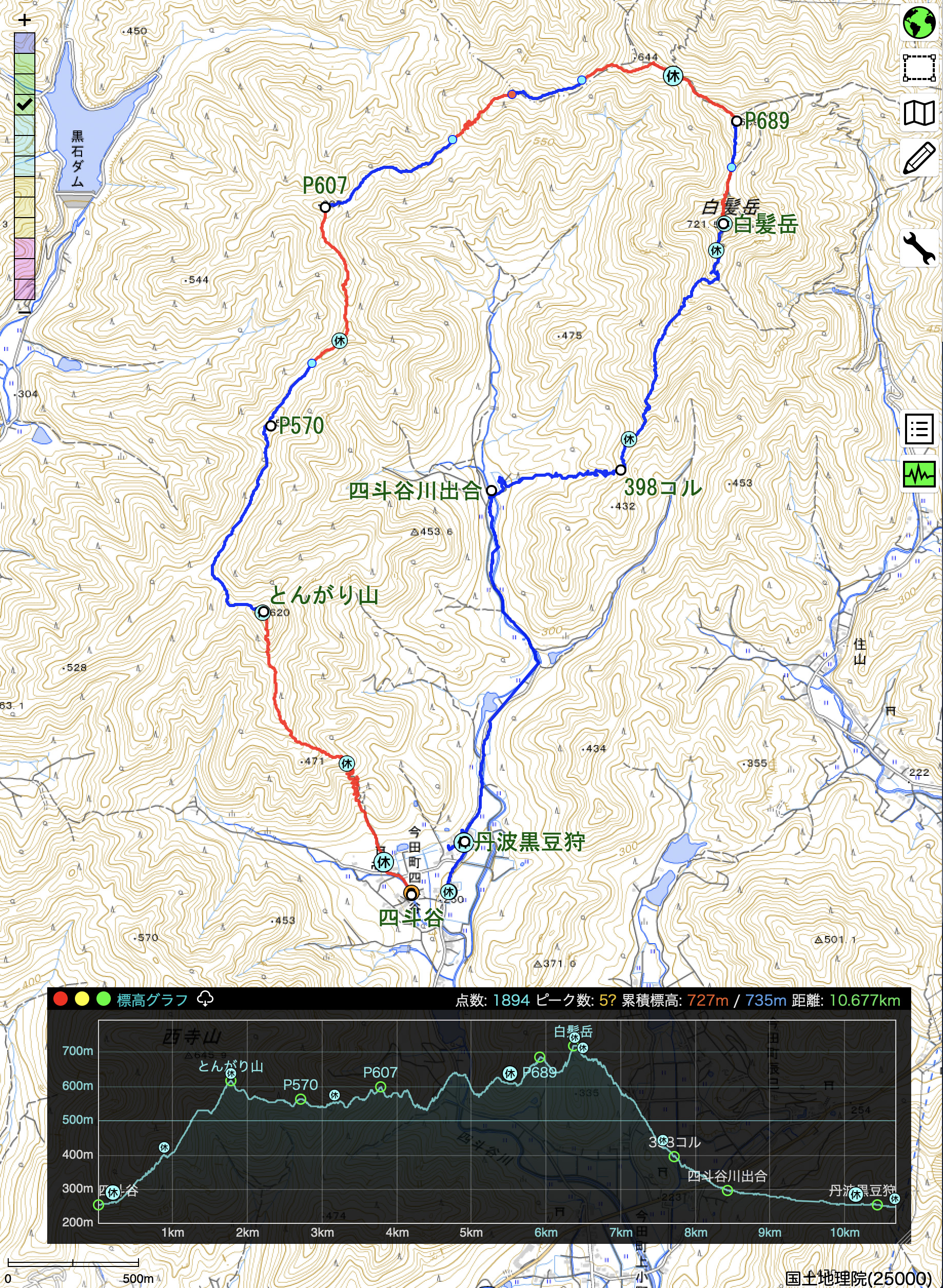Open the globe map source icon
This screenshot has height=1288, width=943.
(918, 22)
